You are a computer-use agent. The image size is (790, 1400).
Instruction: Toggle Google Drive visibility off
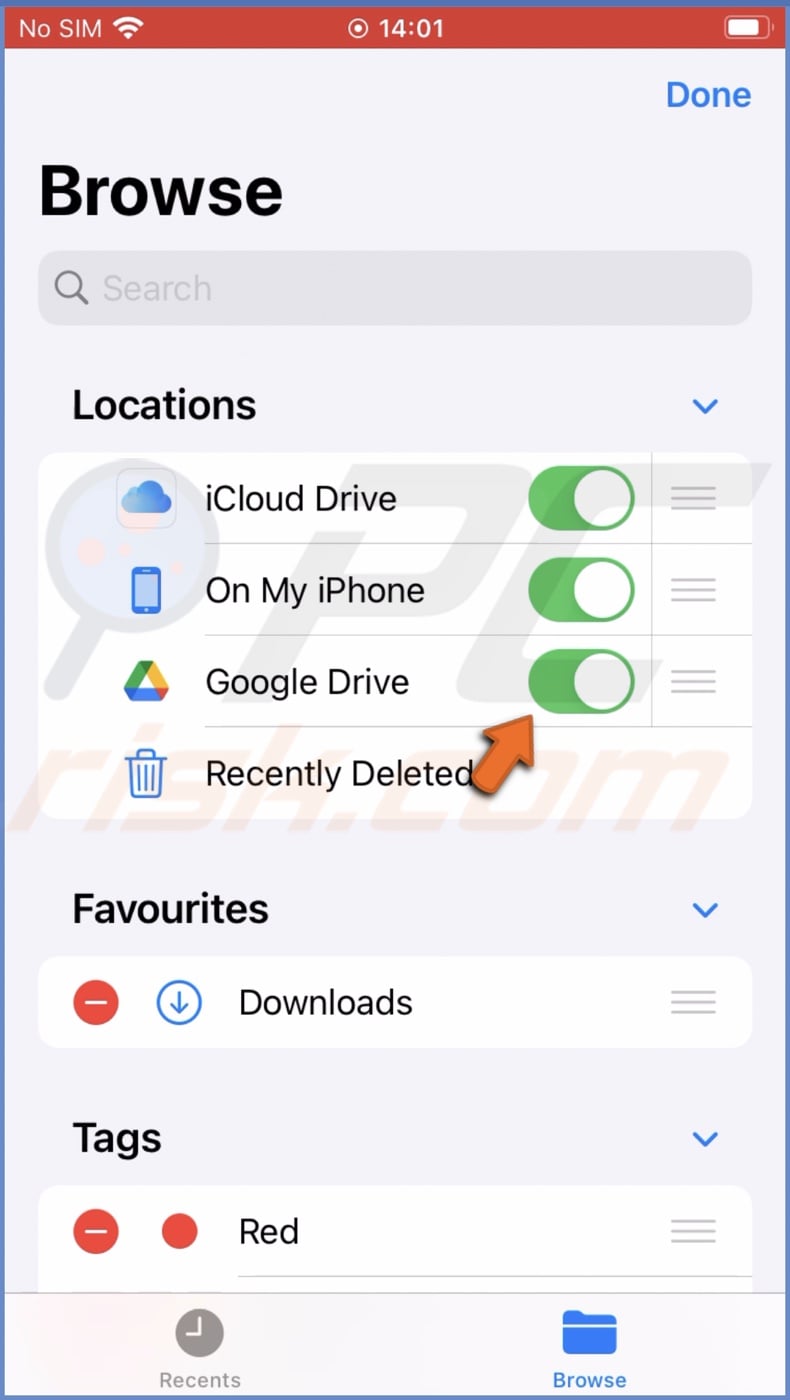pos(581,681)
